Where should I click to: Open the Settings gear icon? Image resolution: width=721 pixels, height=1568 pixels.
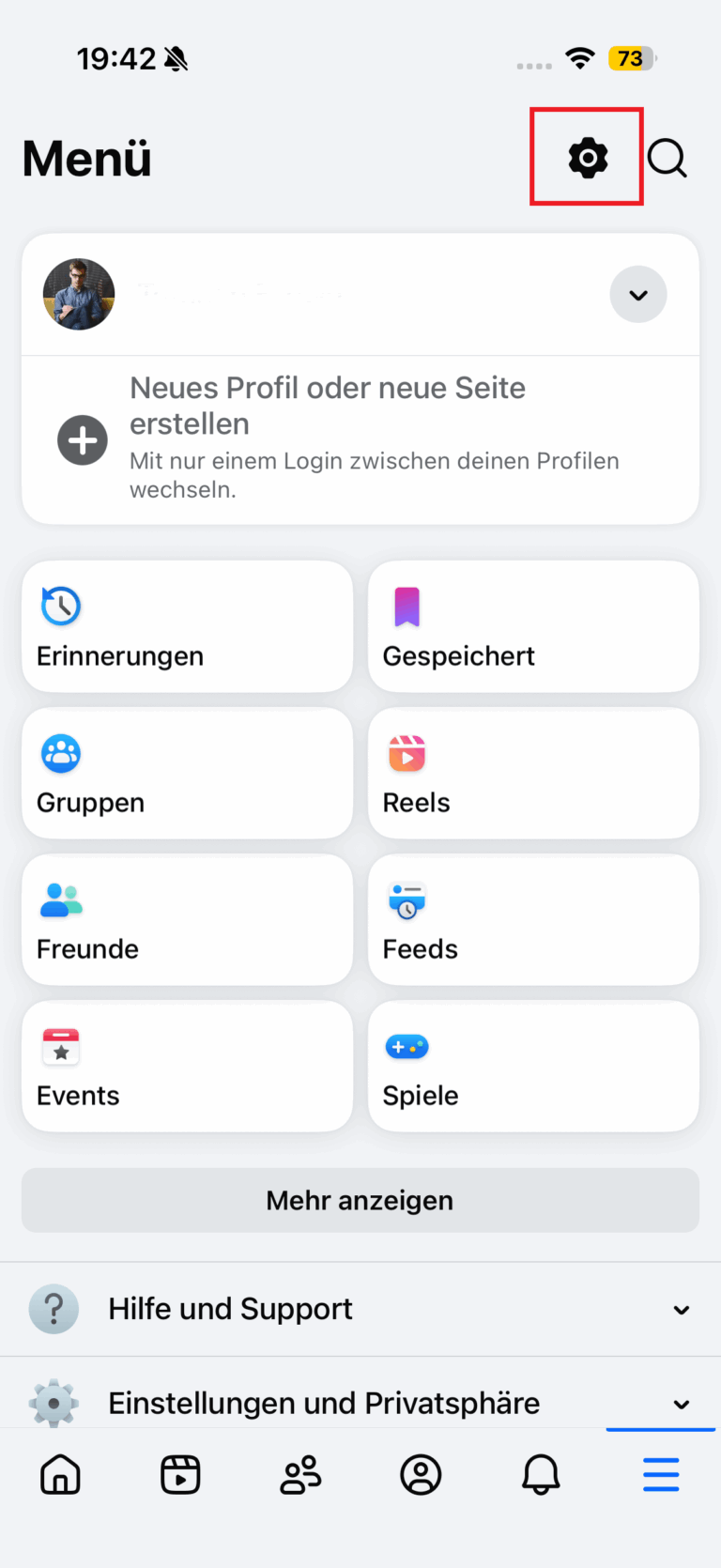point(587,157)
